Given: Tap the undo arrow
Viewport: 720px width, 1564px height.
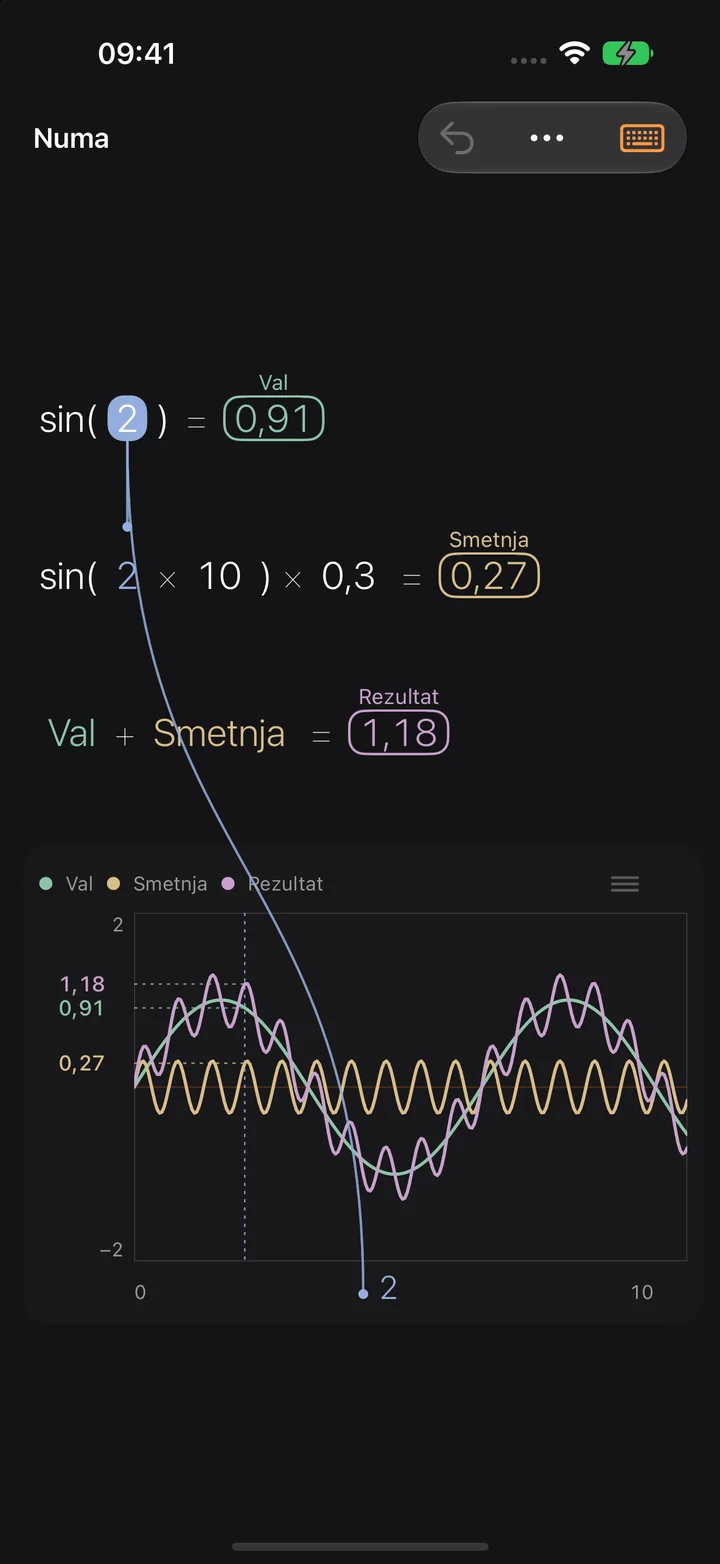Looking at the screenshot, I should tap(457, 138).
